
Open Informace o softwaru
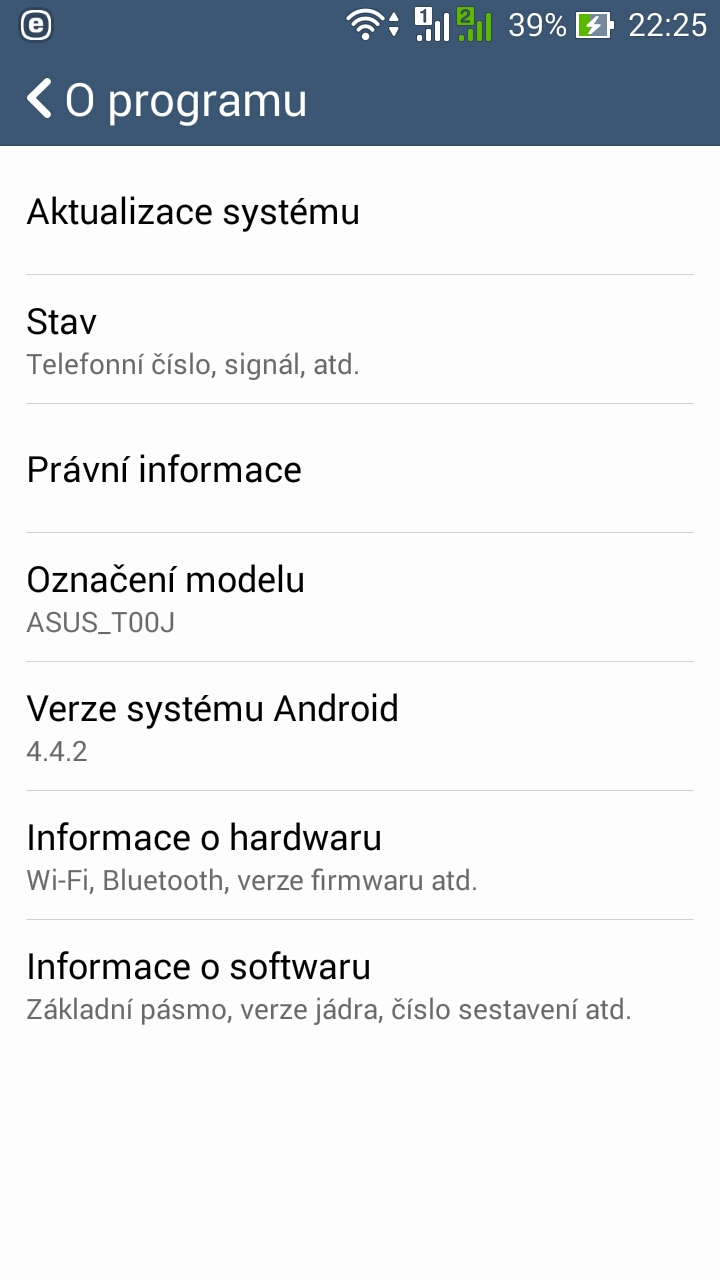[360, 985]
